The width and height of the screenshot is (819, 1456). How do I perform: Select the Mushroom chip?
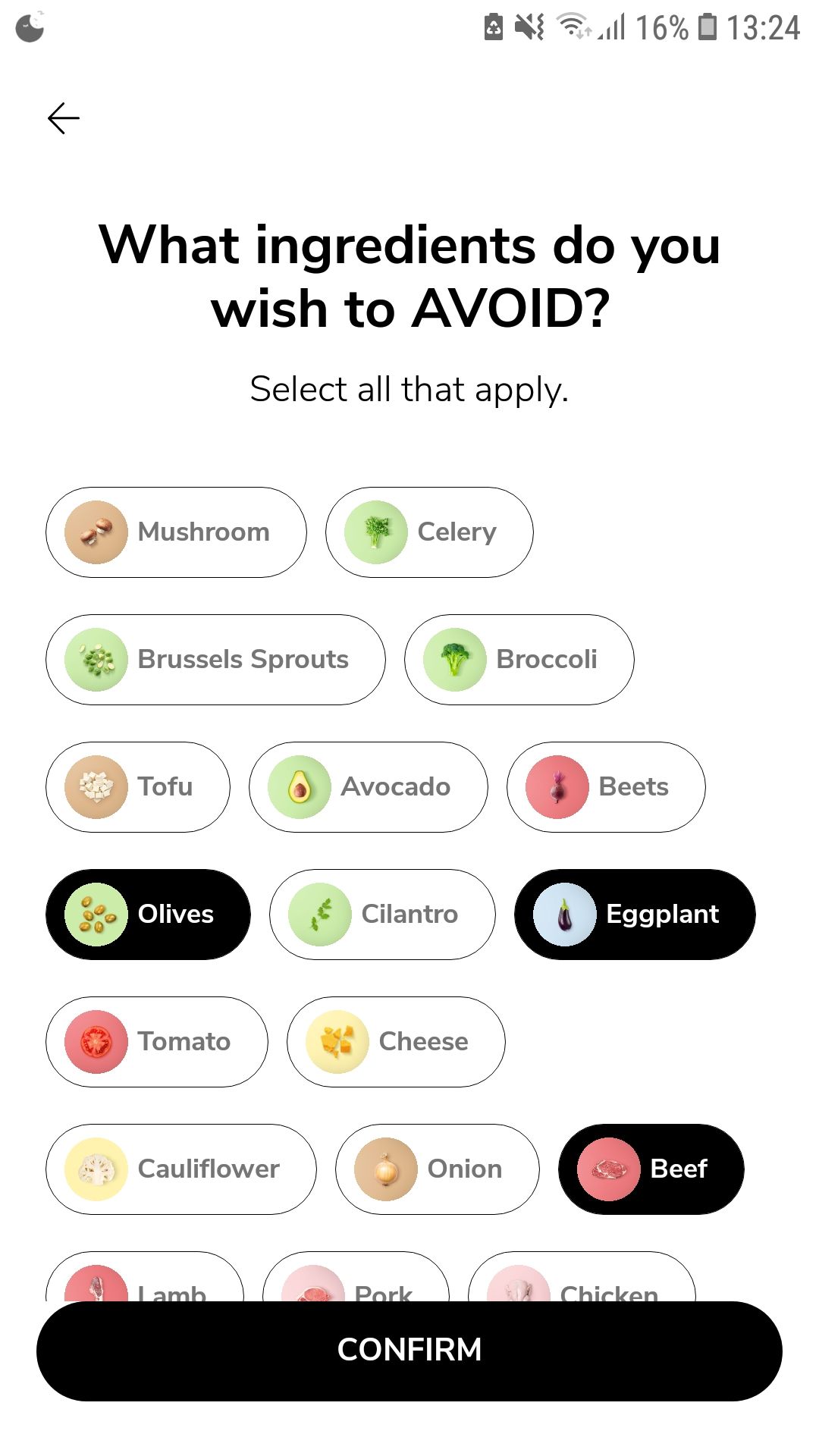click(176, 532)
